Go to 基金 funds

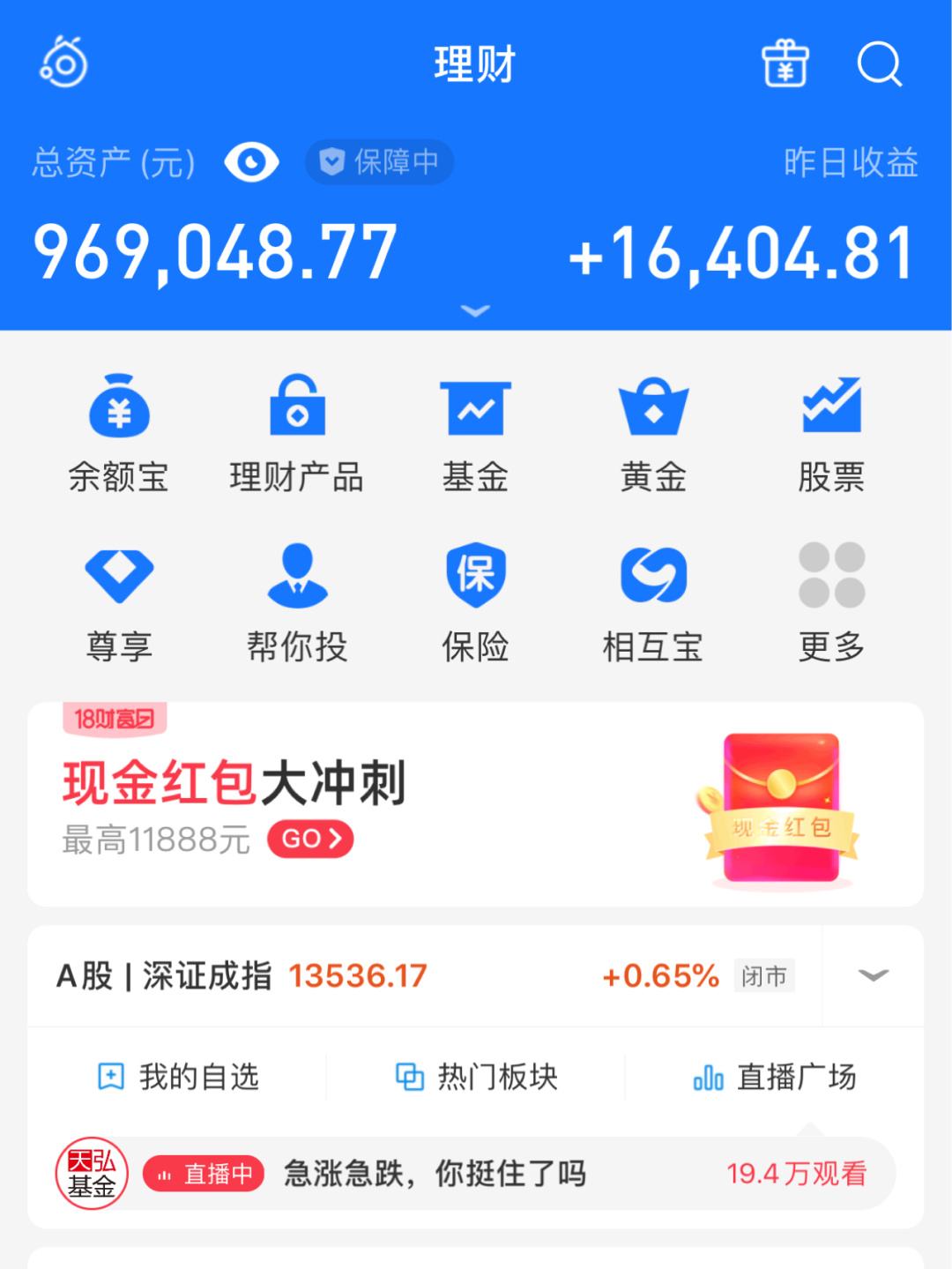click(475, 432)
